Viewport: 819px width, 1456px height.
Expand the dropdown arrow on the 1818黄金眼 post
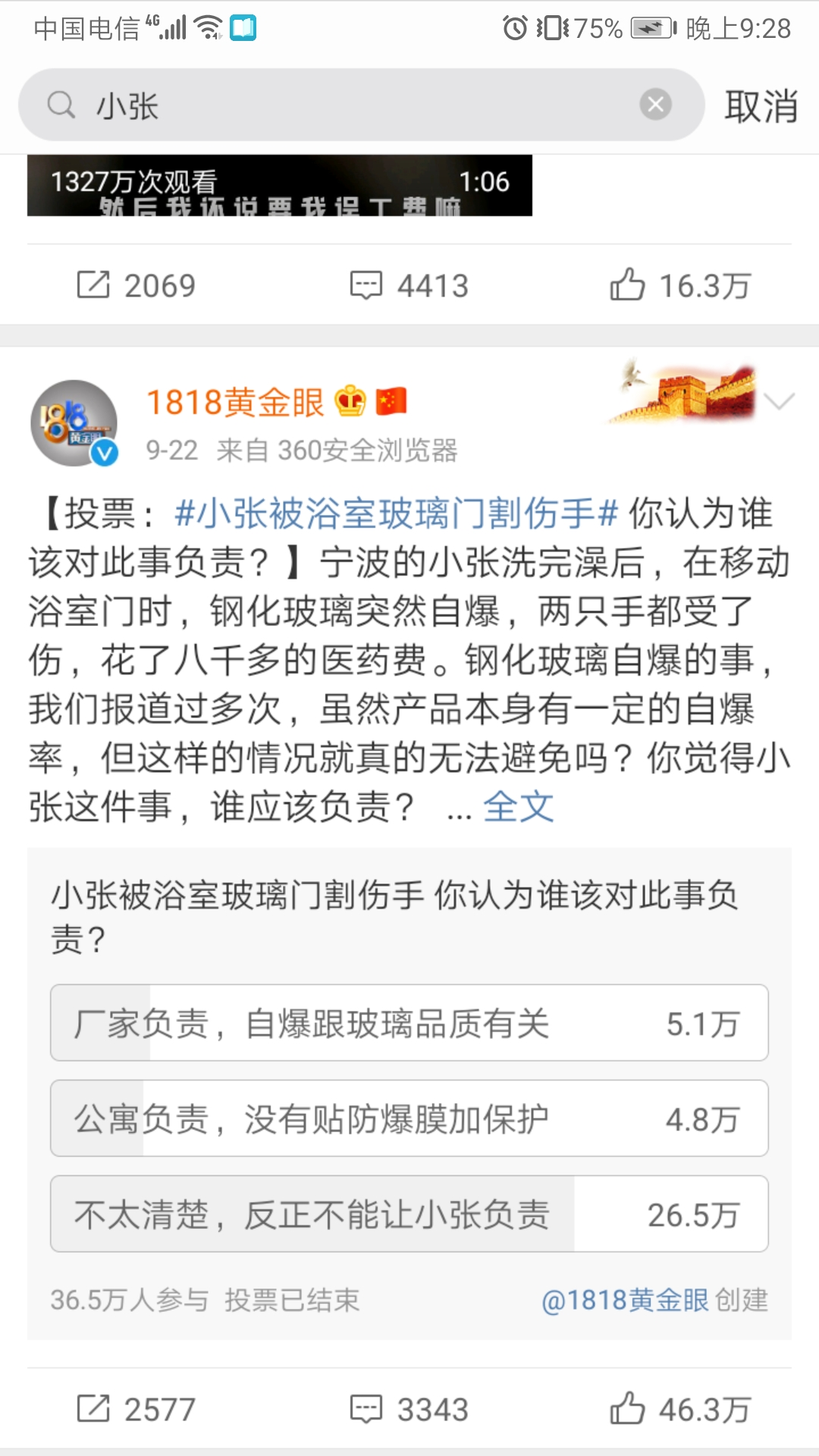[x=779, y=401]
